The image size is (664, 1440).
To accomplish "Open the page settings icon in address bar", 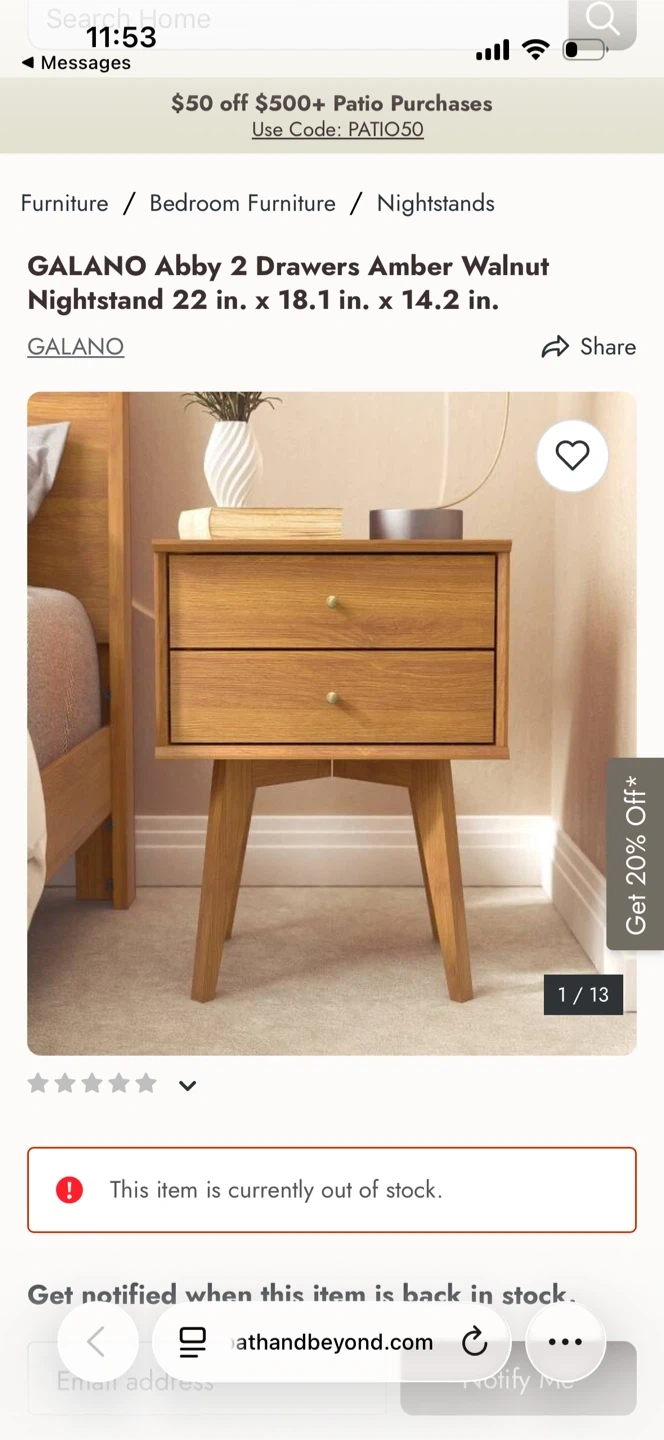I will click(192, 1342).
